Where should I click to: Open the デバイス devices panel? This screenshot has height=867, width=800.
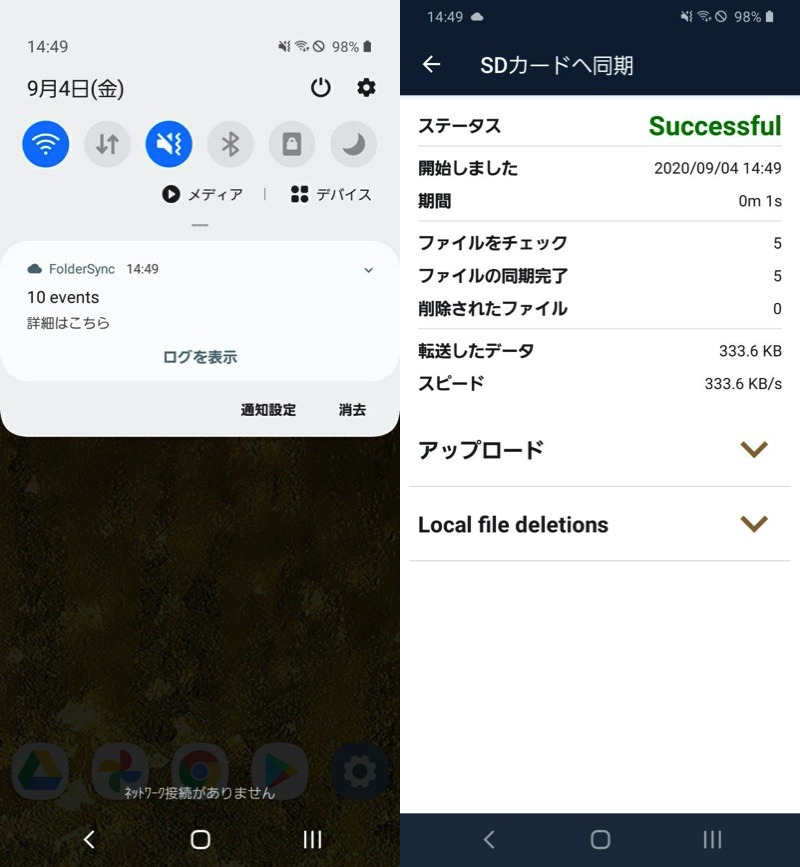[331, 195]
